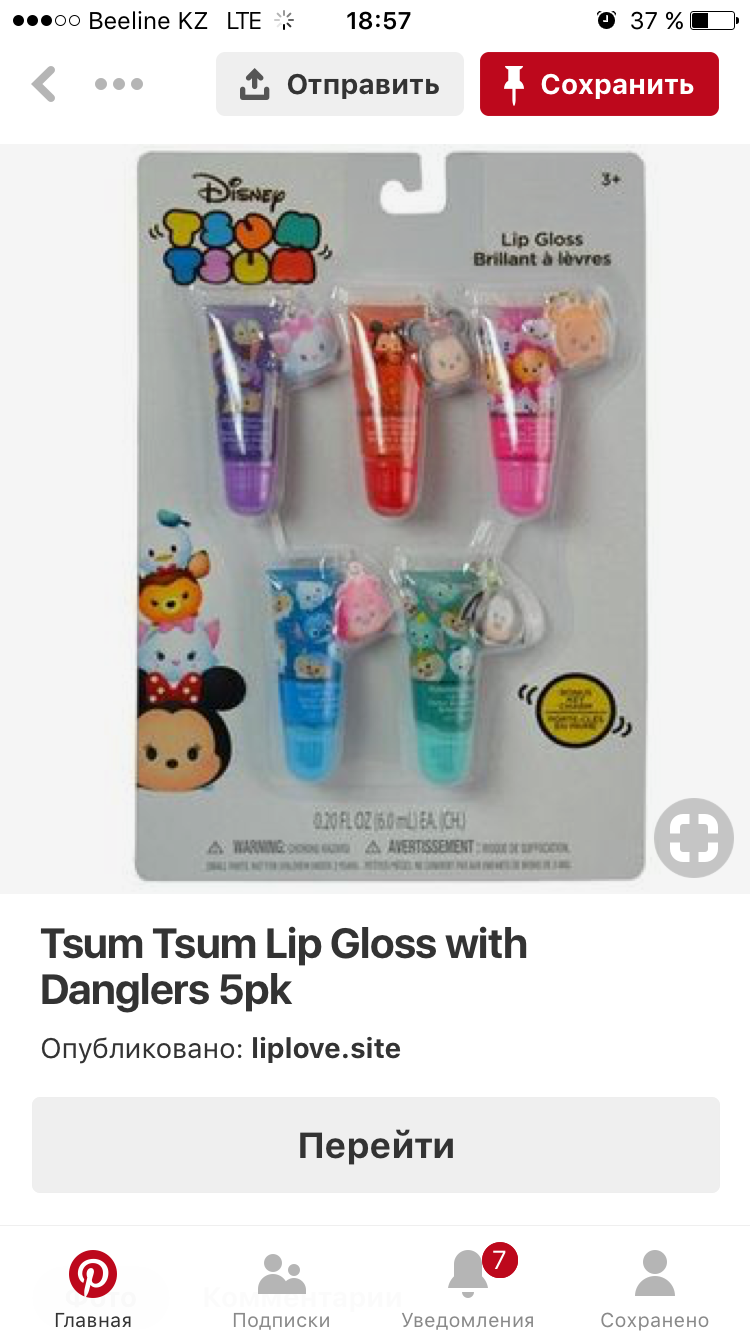Open the liplove.site source link

326,1049
